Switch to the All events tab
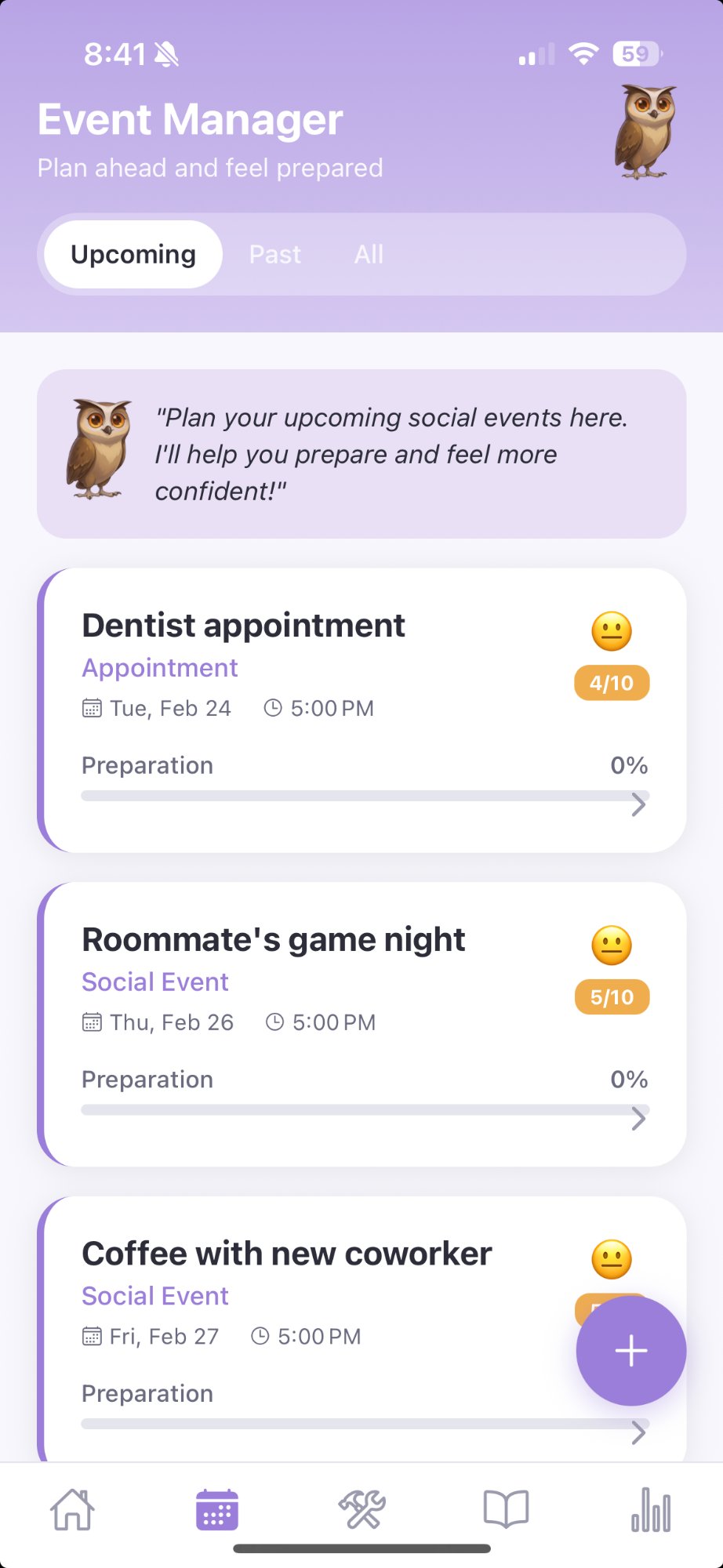Viewport: 723px width, 1568px height. (x=368, y=253)
